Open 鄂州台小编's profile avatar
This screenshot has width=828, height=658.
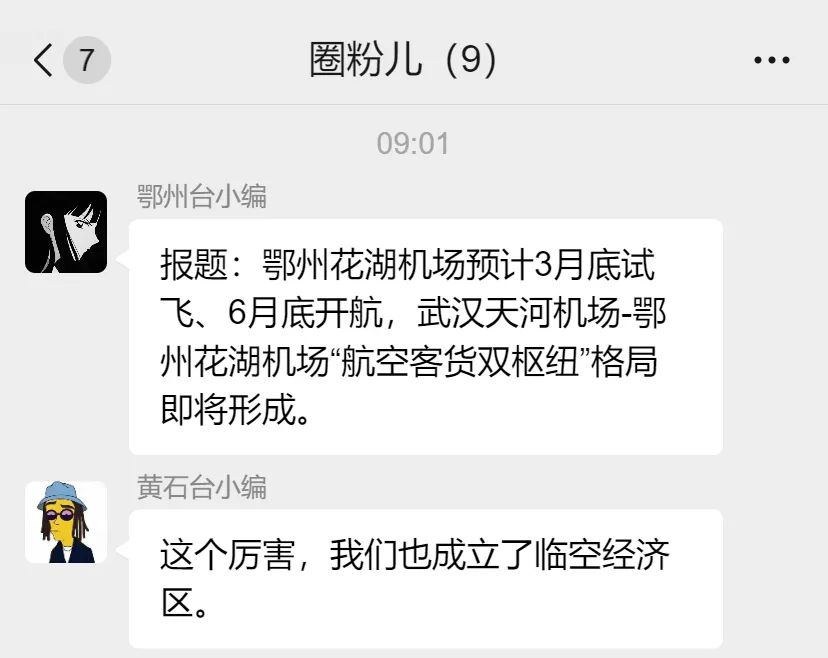click(66, 232)
